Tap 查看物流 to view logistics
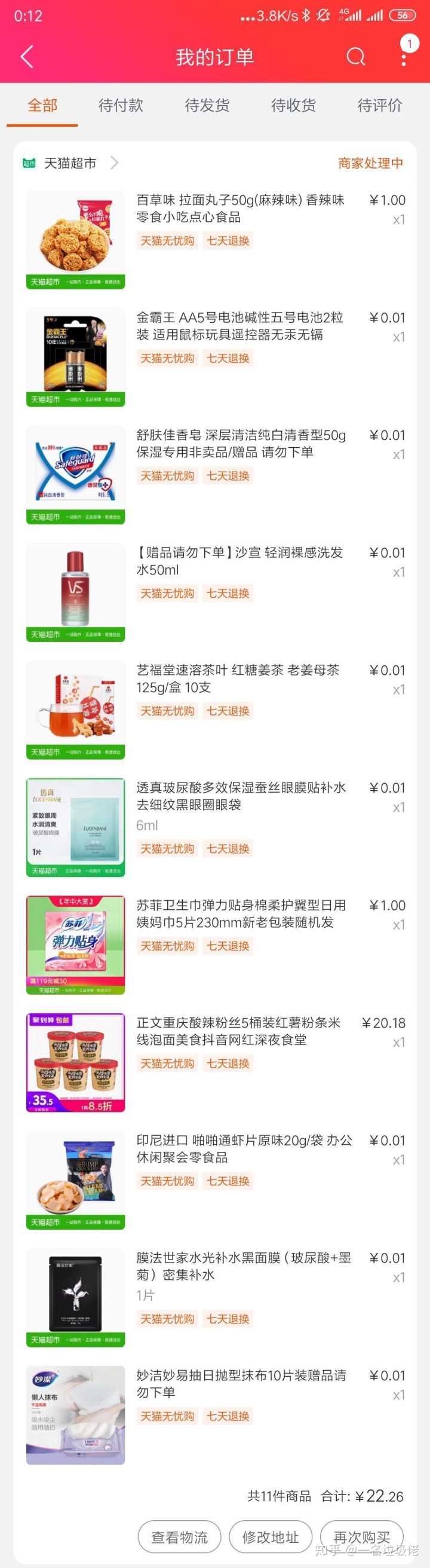The image size is (430, 1568). click(x=179, y=1538)
